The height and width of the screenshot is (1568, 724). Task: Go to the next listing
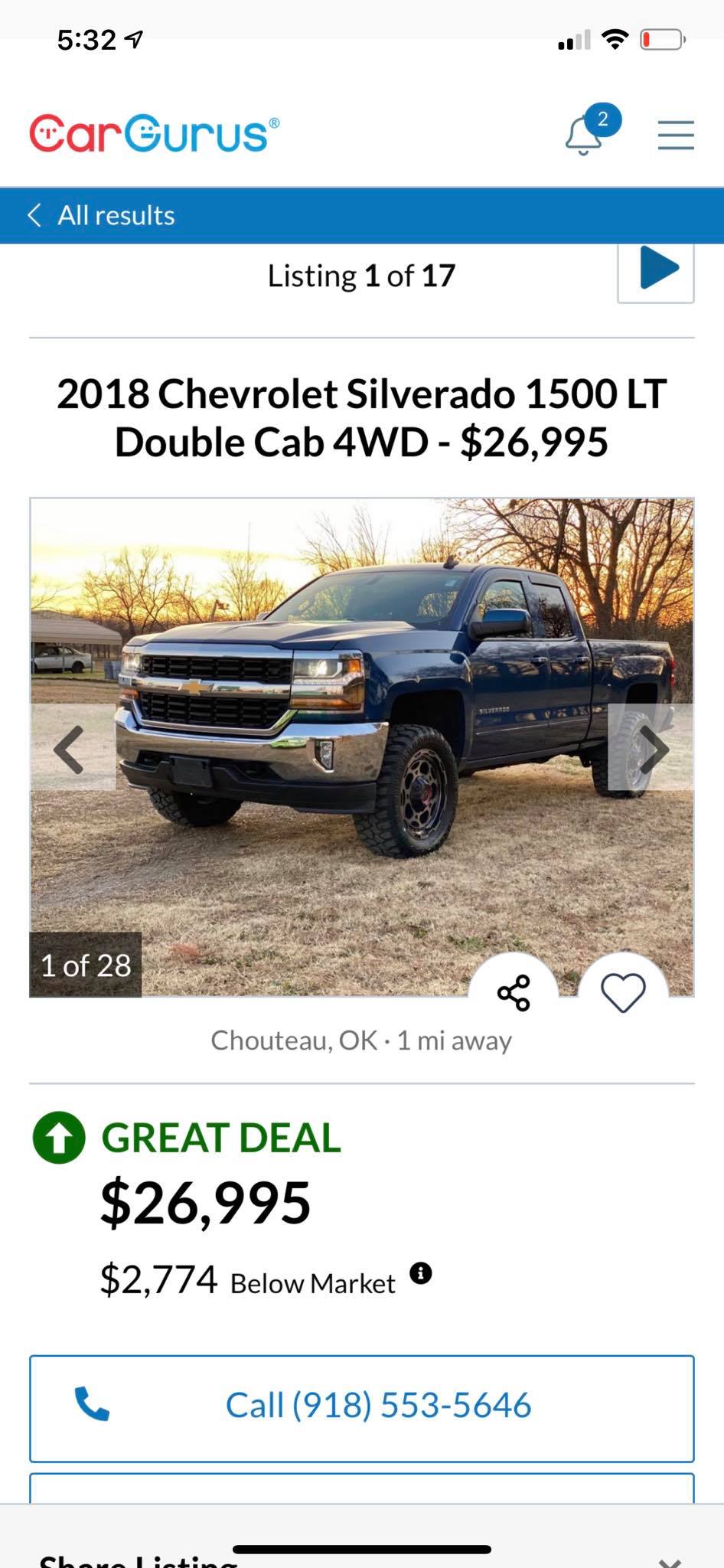657,272
